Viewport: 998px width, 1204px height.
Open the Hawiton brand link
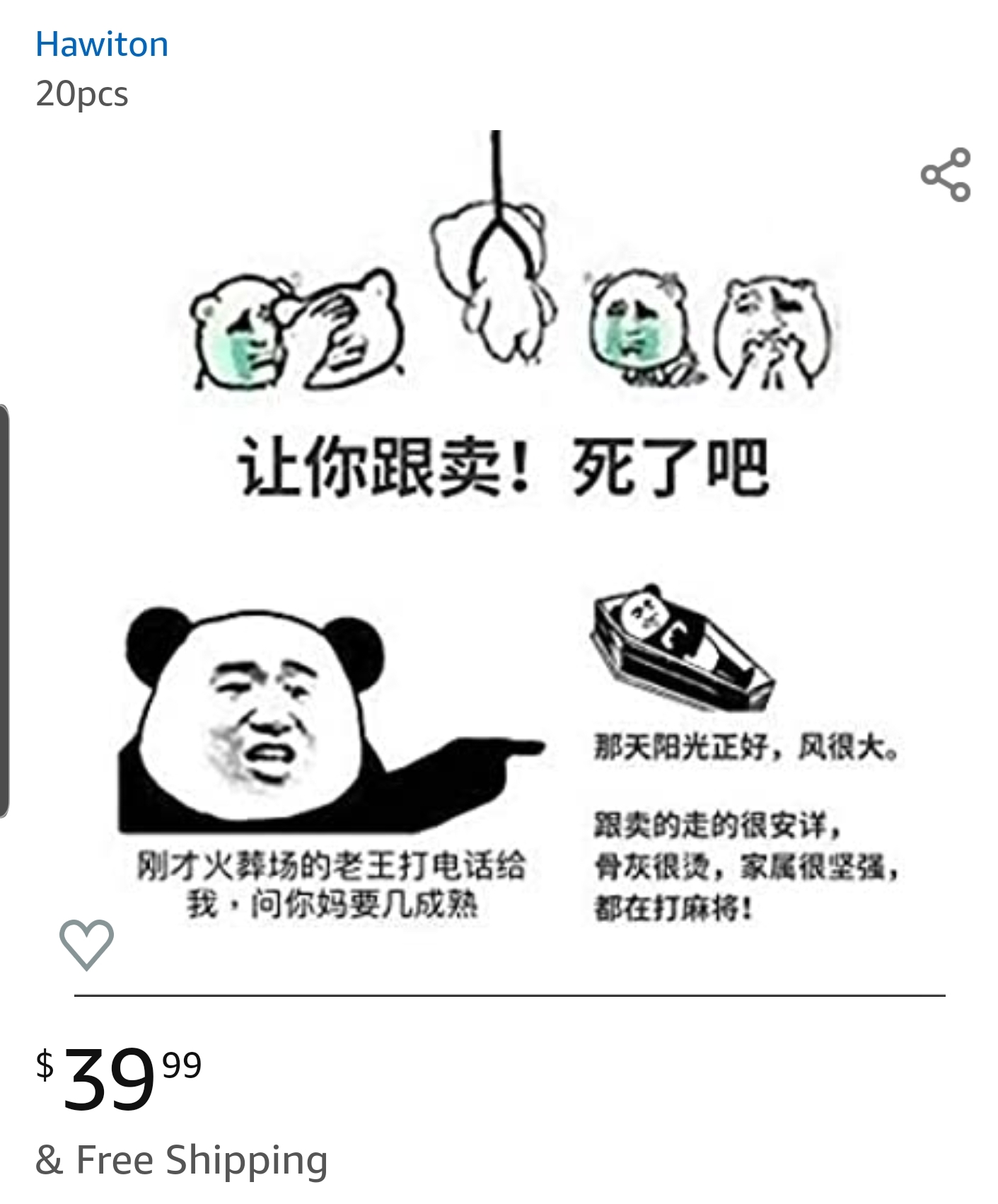pyautogui.click(x=102, y=45)
